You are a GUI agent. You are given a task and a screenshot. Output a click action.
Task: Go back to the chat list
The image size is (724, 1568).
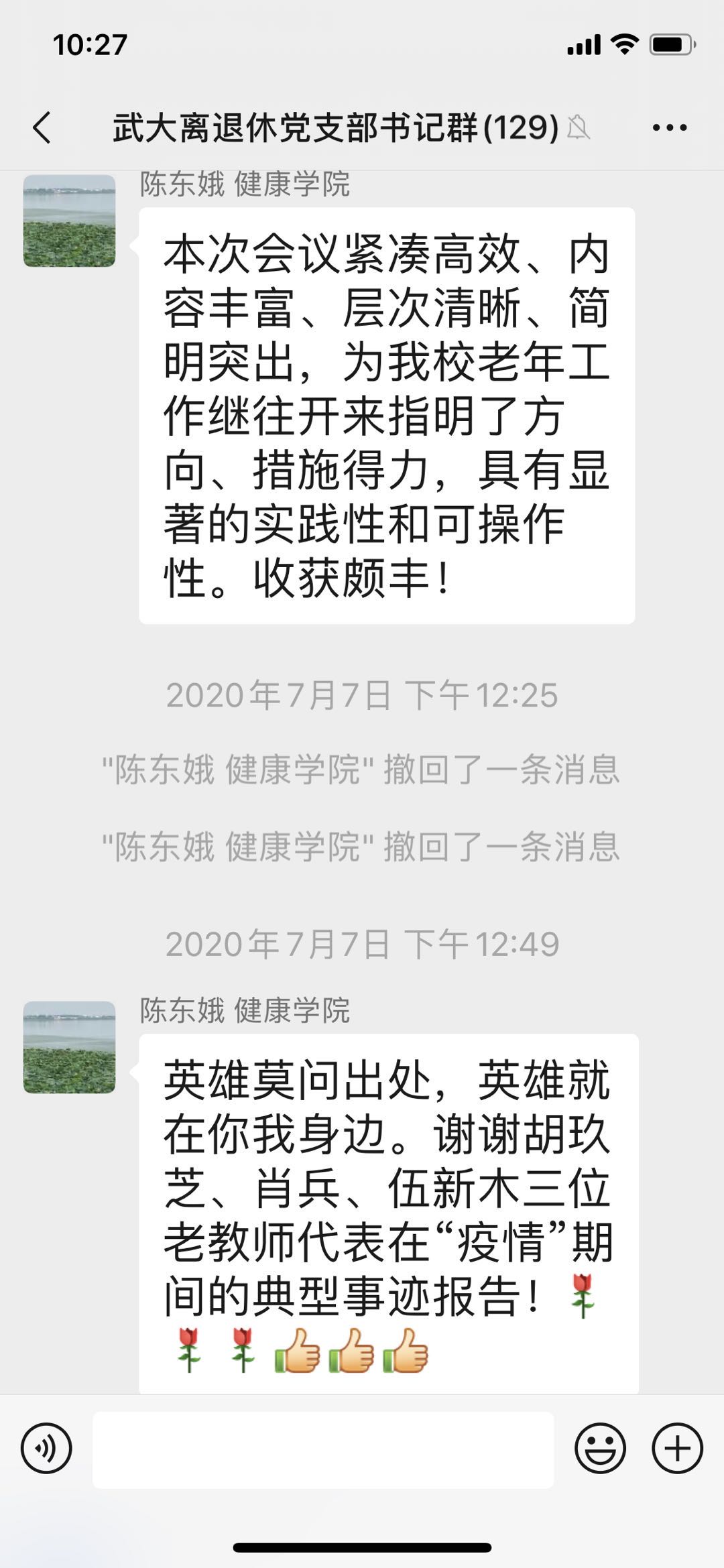(42, 127)
